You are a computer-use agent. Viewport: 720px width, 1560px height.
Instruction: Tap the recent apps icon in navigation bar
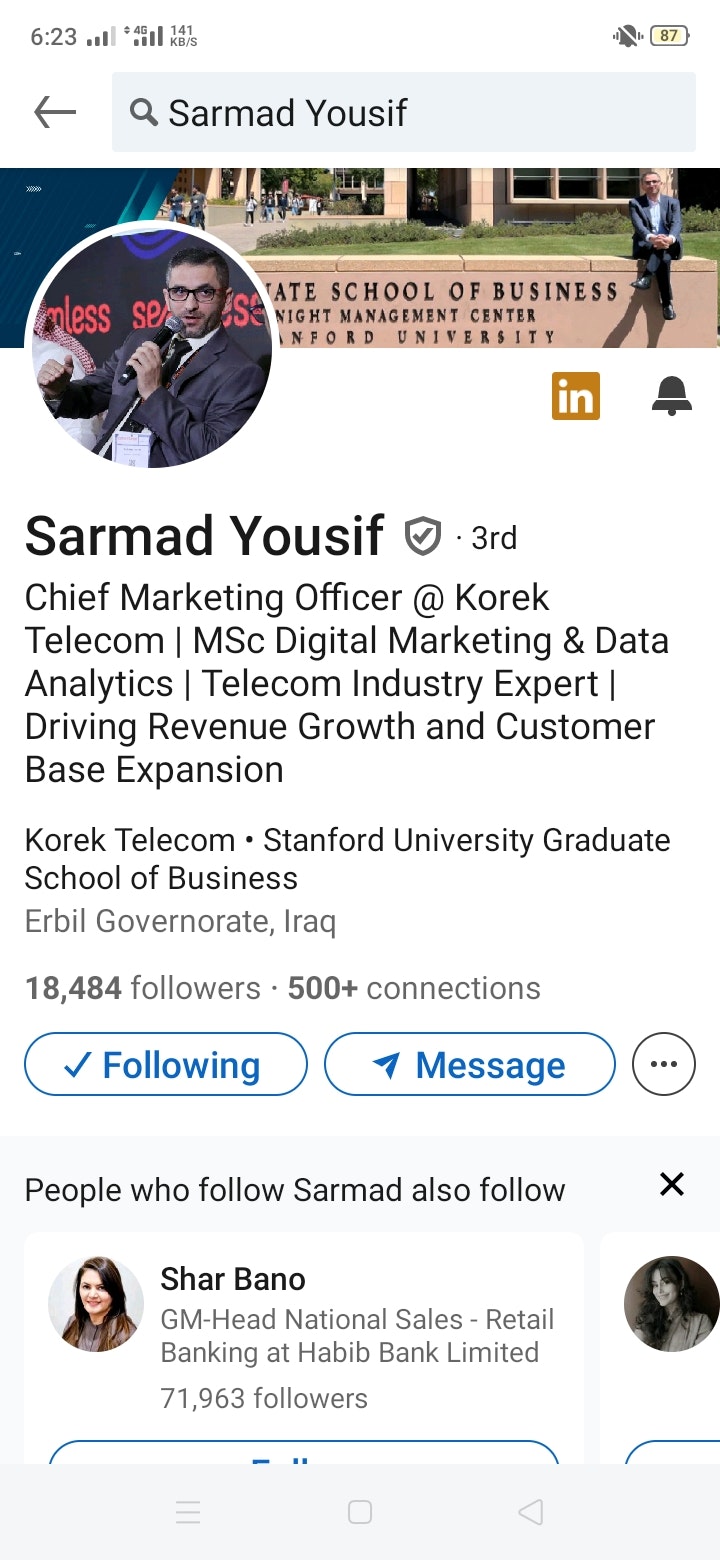pyautogui.click(x=188, y=1512)
